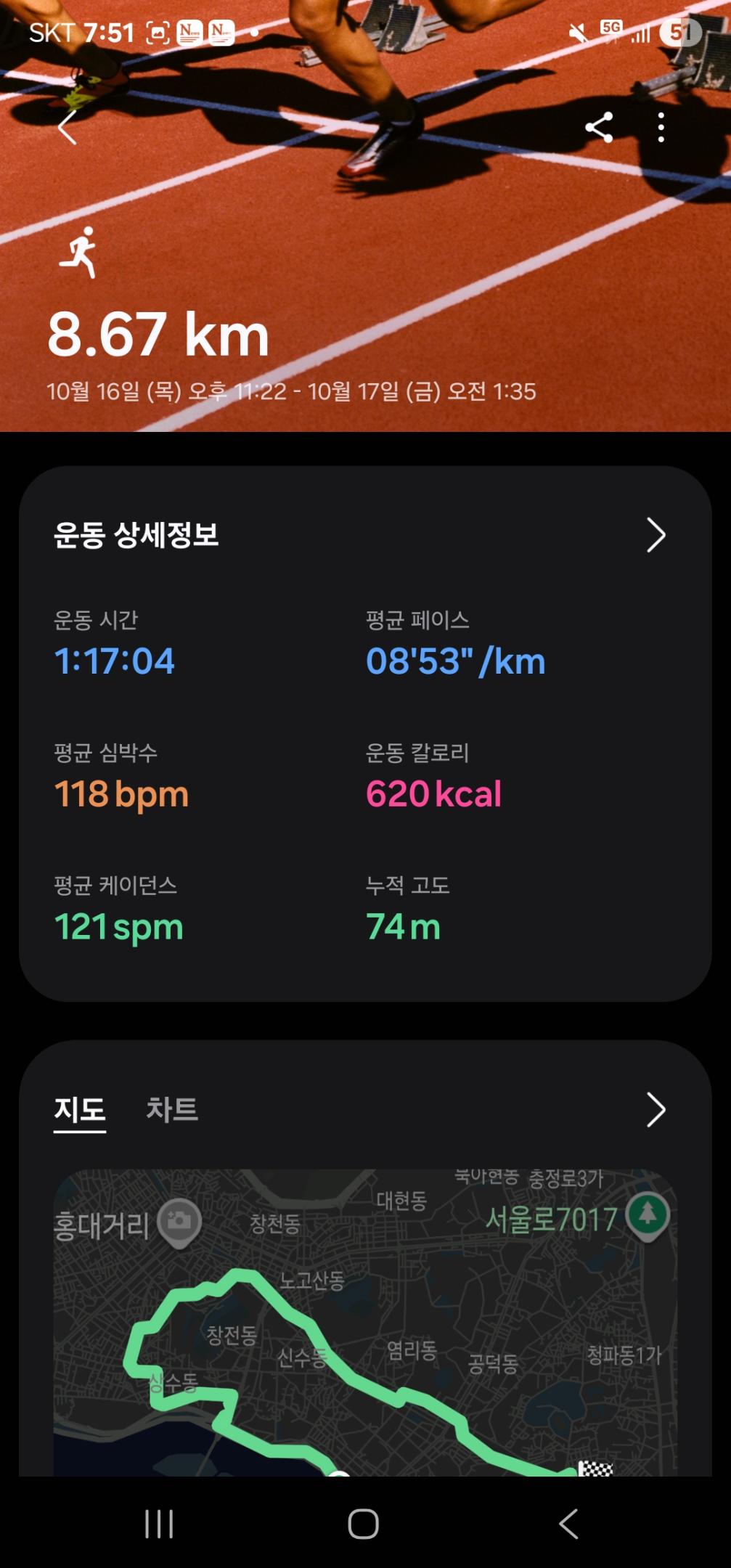This screenshot has height=1568, width=731.
Task: Open the three-dot options menu
Action: (x=659, y=129)
